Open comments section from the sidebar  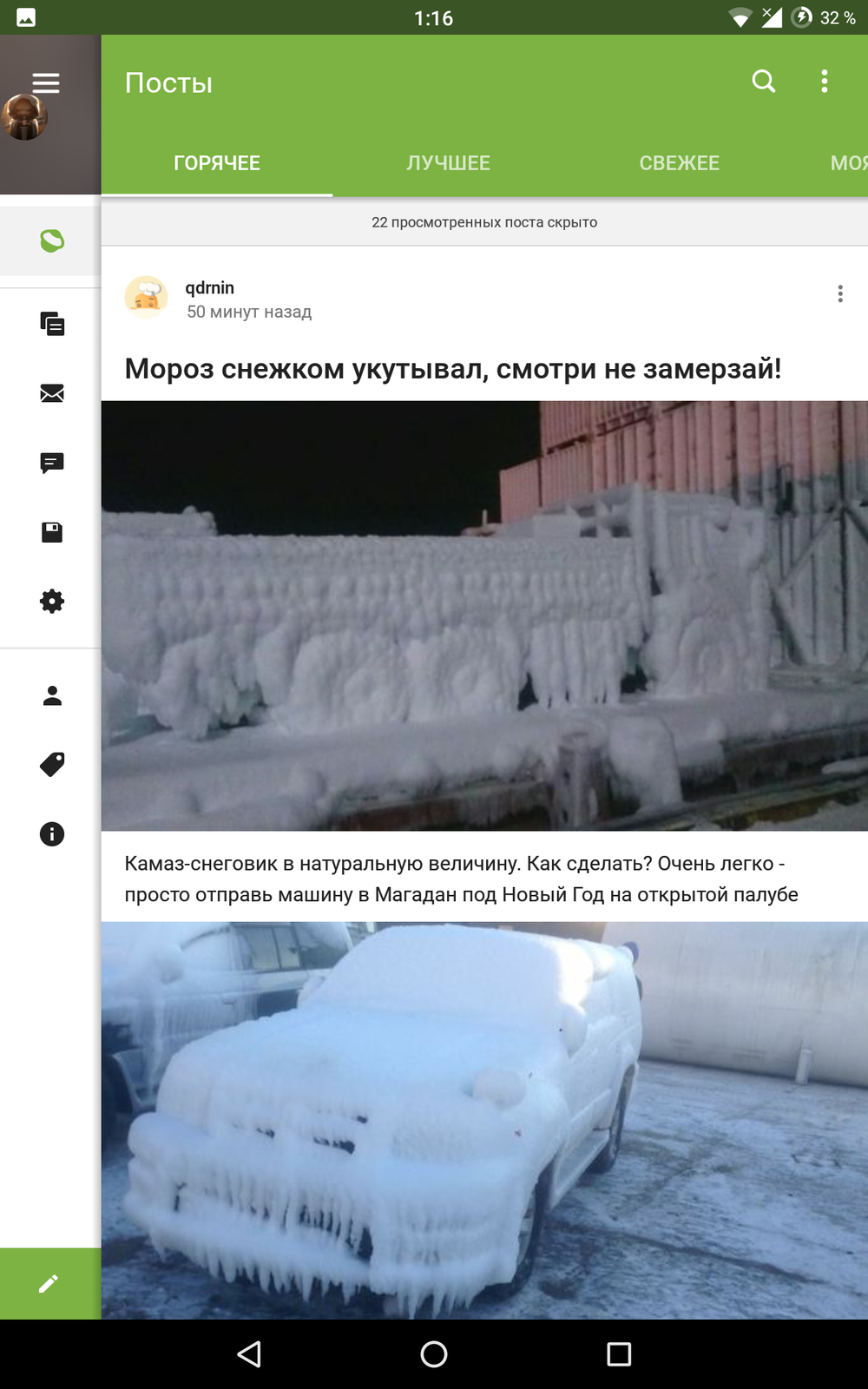[52, 463]
